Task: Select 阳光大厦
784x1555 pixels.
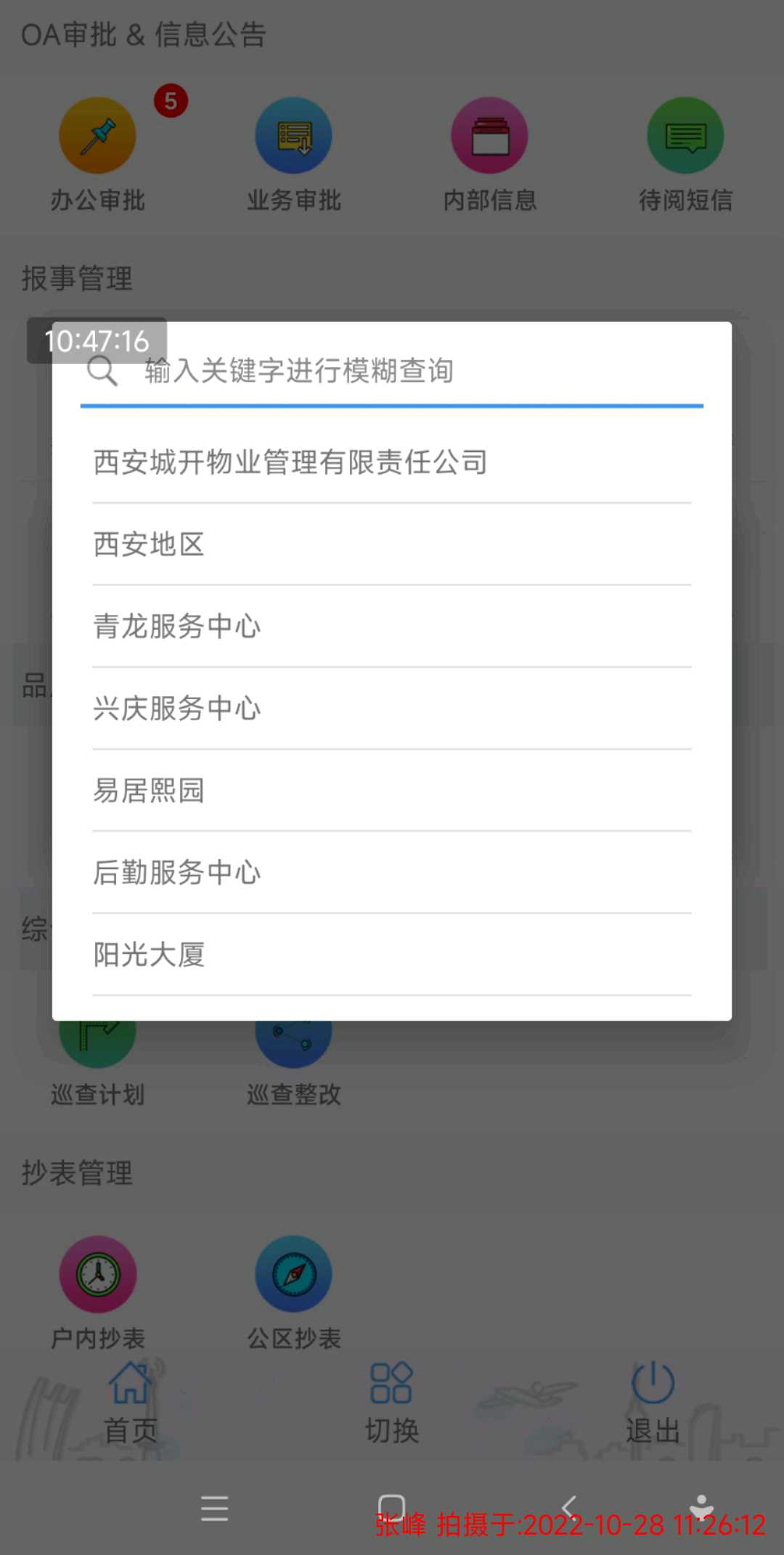Action: [392, 955]
